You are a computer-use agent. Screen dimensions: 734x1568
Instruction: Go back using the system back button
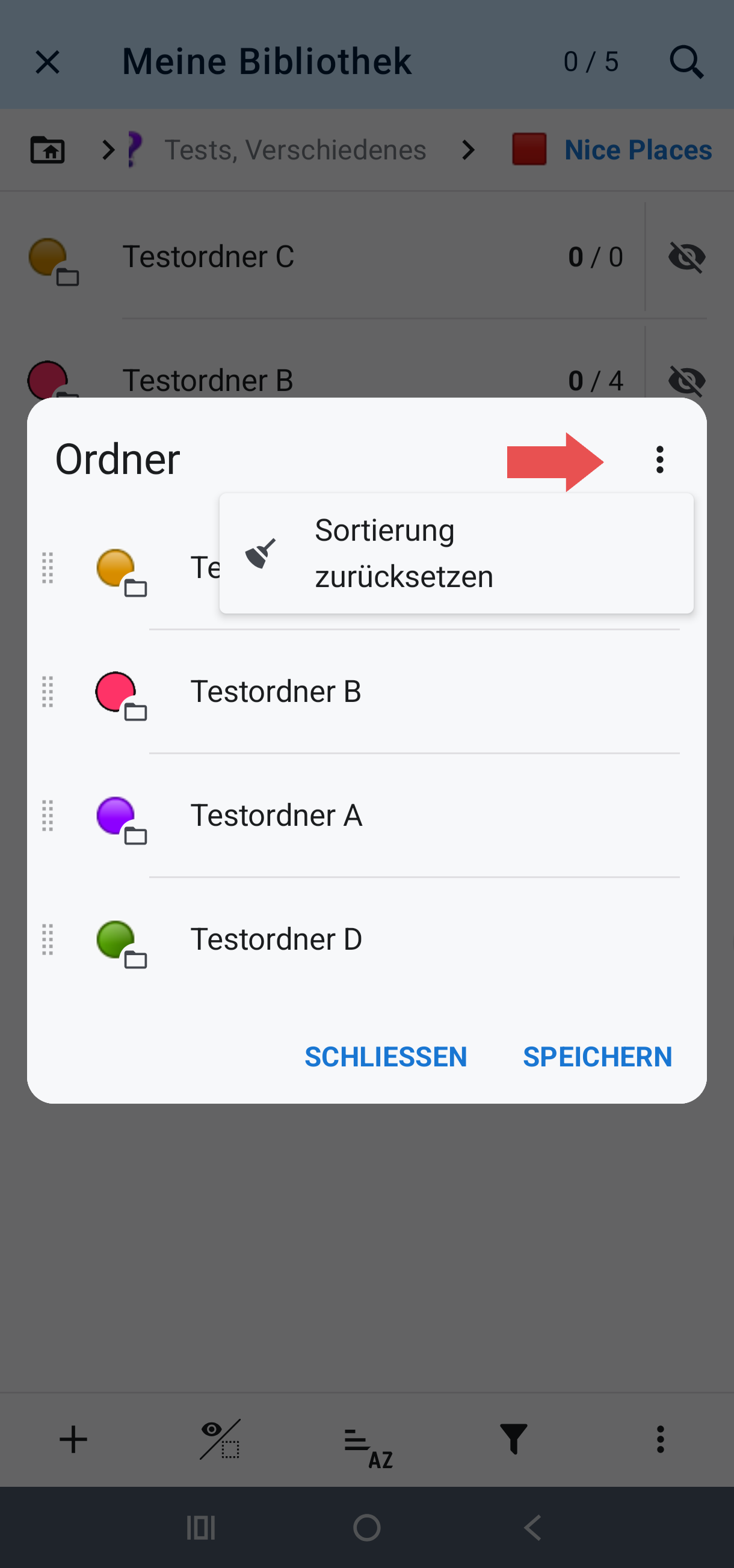[x=533, y=1527]
